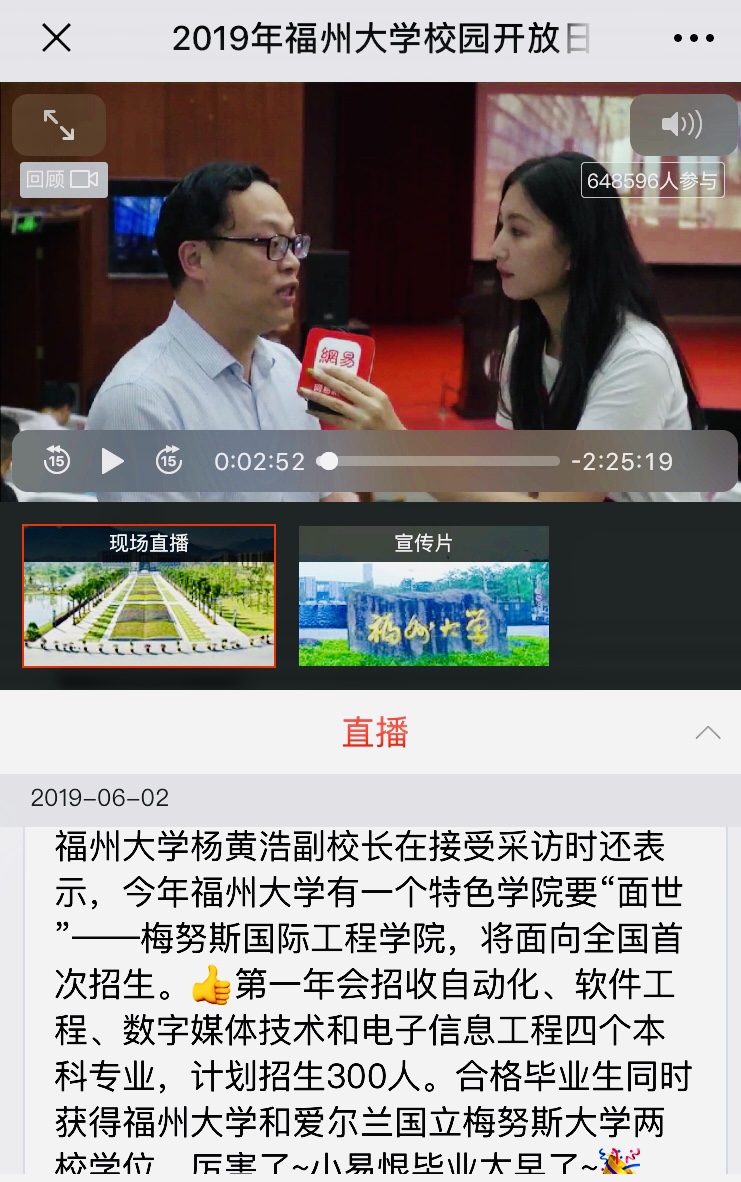Image resolution: width=741 pixels, height=1182 pixels.
Task: Tap the video progress bar to seek
Action: click(x=440, y=461)
